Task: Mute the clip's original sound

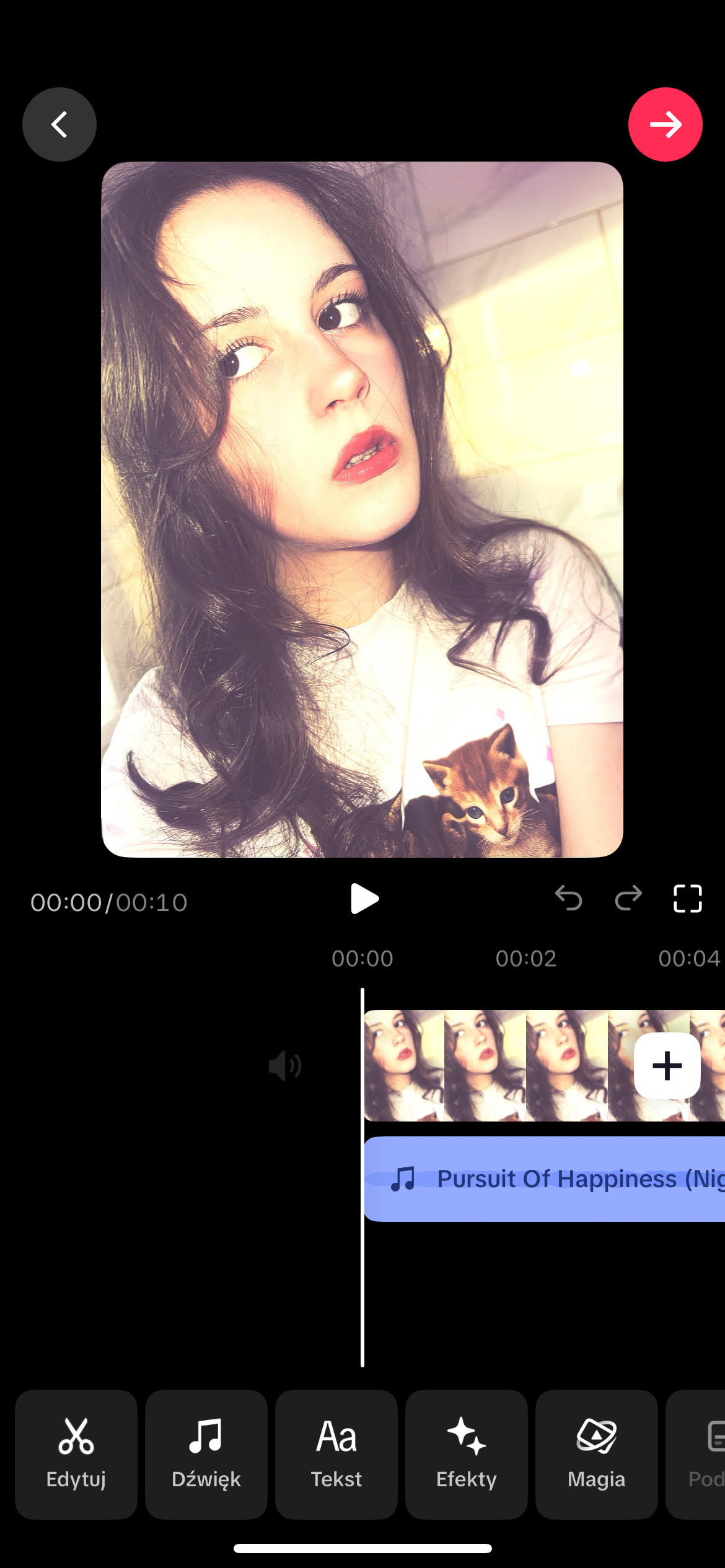Action: (x=285, y=1066)
